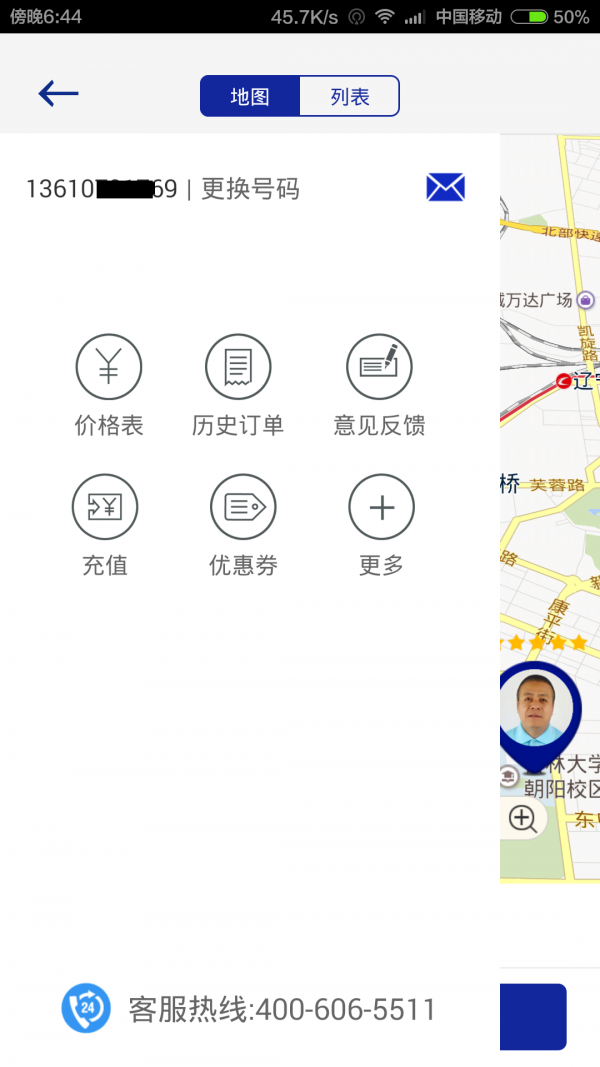The image size is (600, 1067).
Task: Tap the driver photo marker on the map
Action: (538, 712)
